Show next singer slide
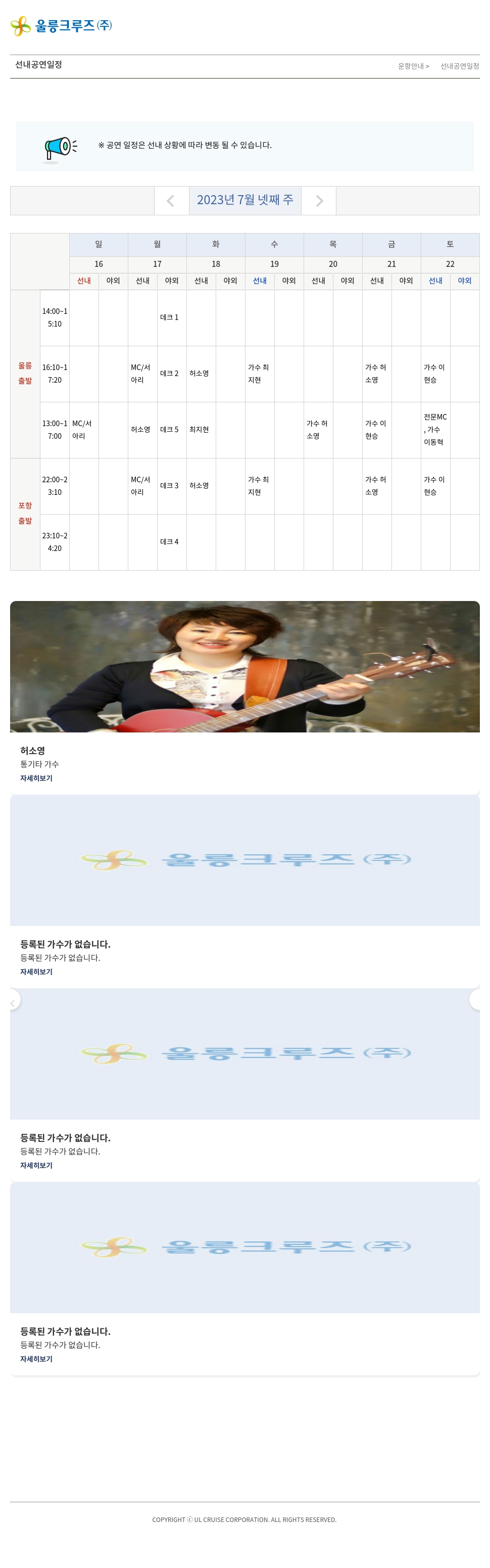 (x=476, y=999)
